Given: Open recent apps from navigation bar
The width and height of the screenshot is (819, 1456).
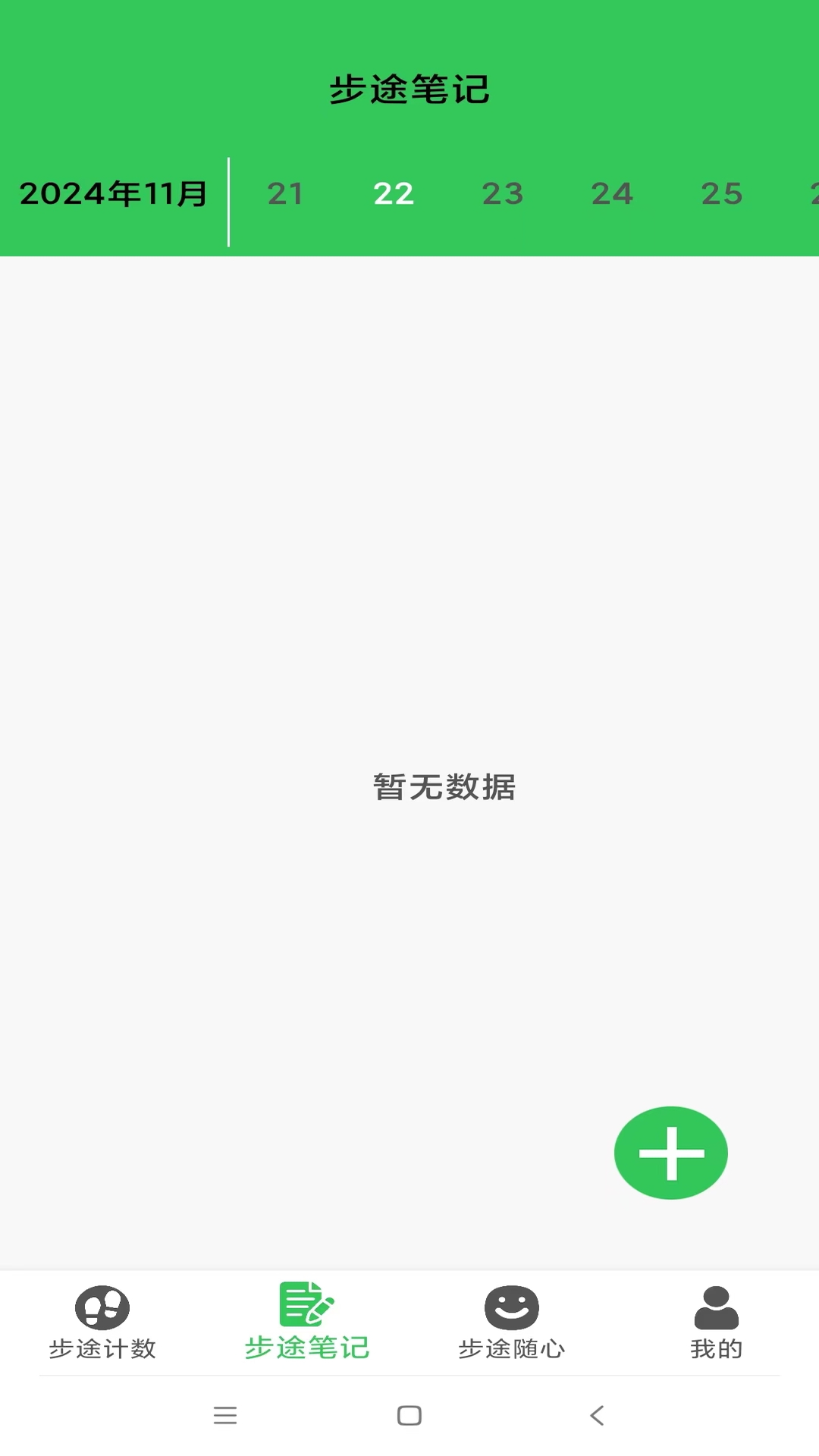Looking at the screenshot, I should pos(225,1415).
